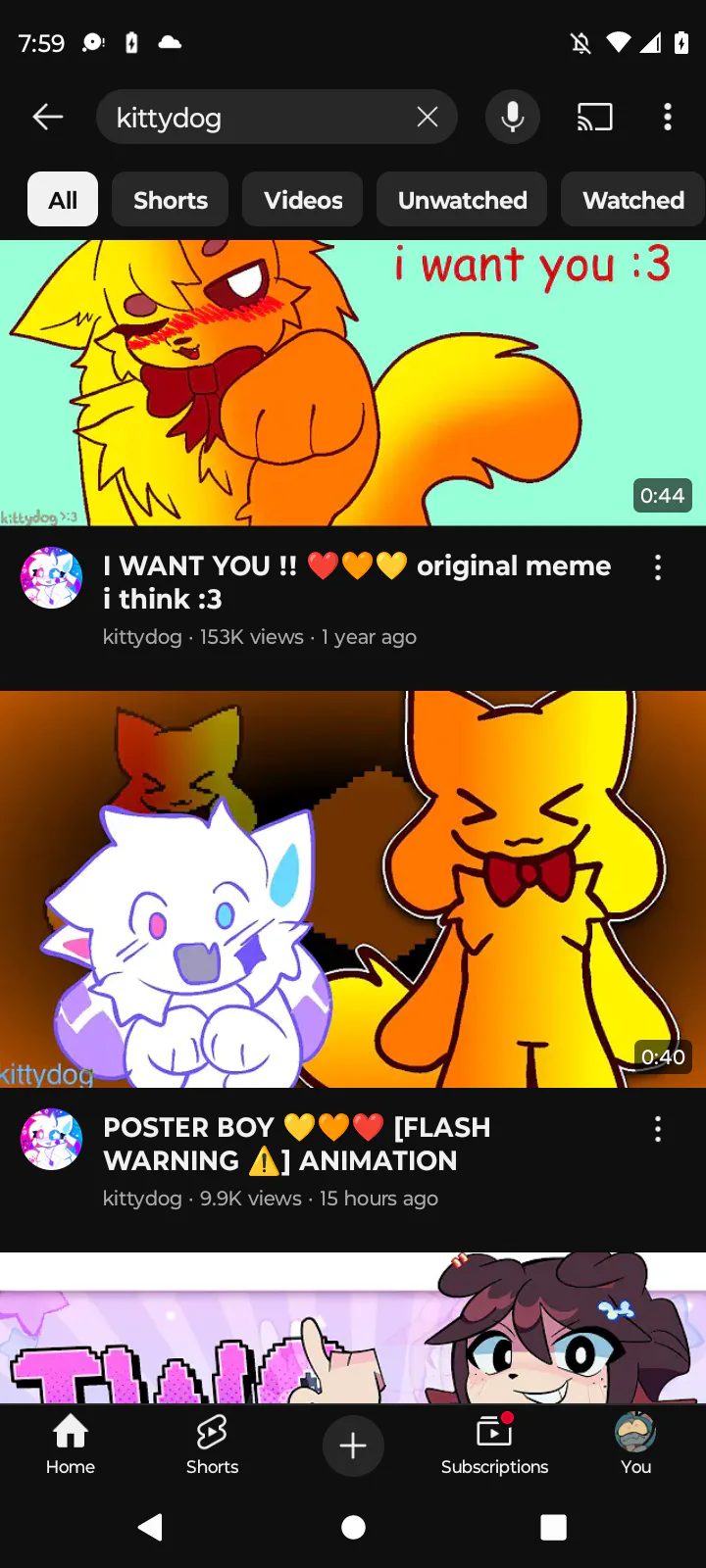The image size is (706, 1568).
Task: Play the POSTER BOY animation video
Action: coord(353,889)
